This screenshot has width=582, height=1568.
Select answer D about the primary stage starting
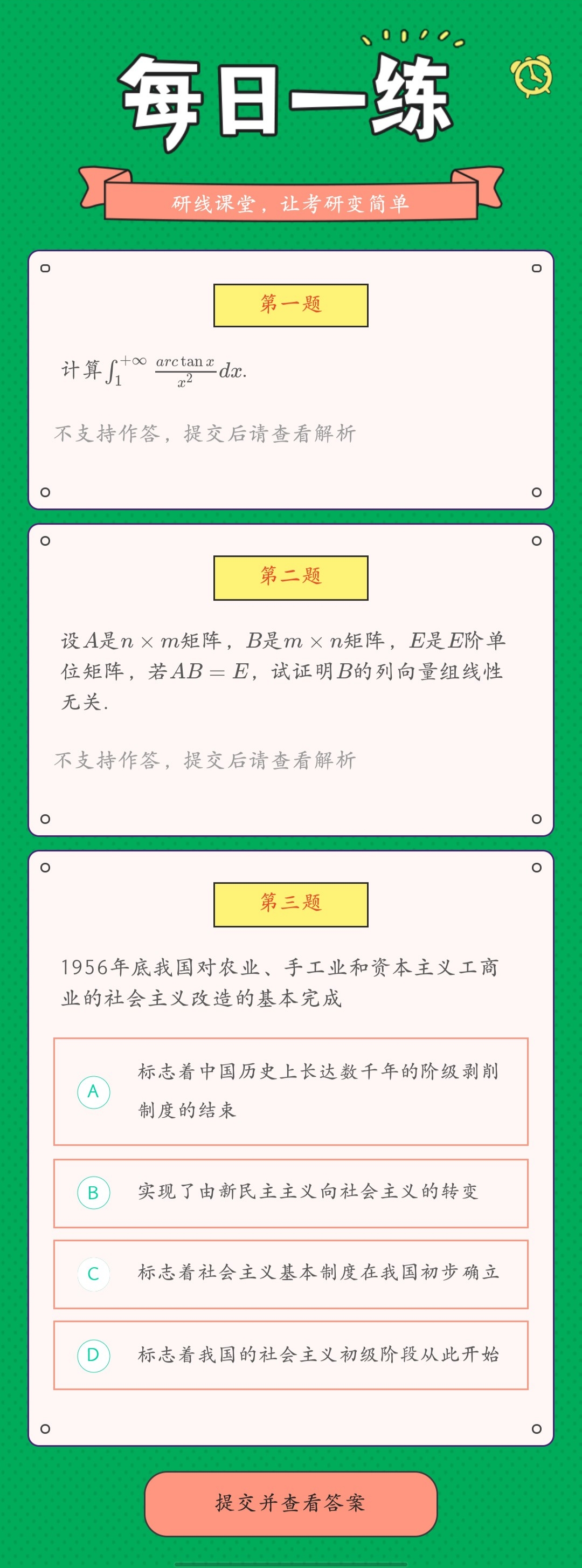tap(290, 1355)
